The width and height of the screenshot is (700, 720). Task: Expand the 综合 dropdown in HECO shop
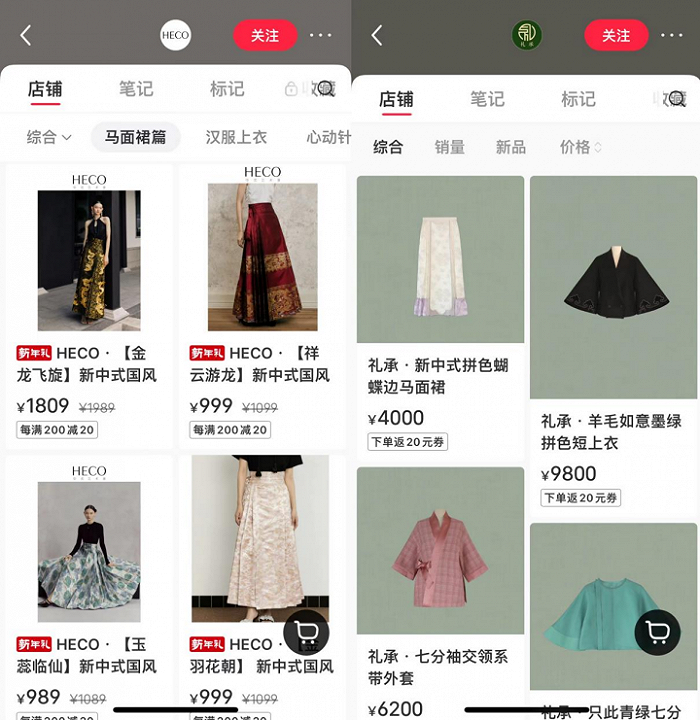(x=49, y=137)
